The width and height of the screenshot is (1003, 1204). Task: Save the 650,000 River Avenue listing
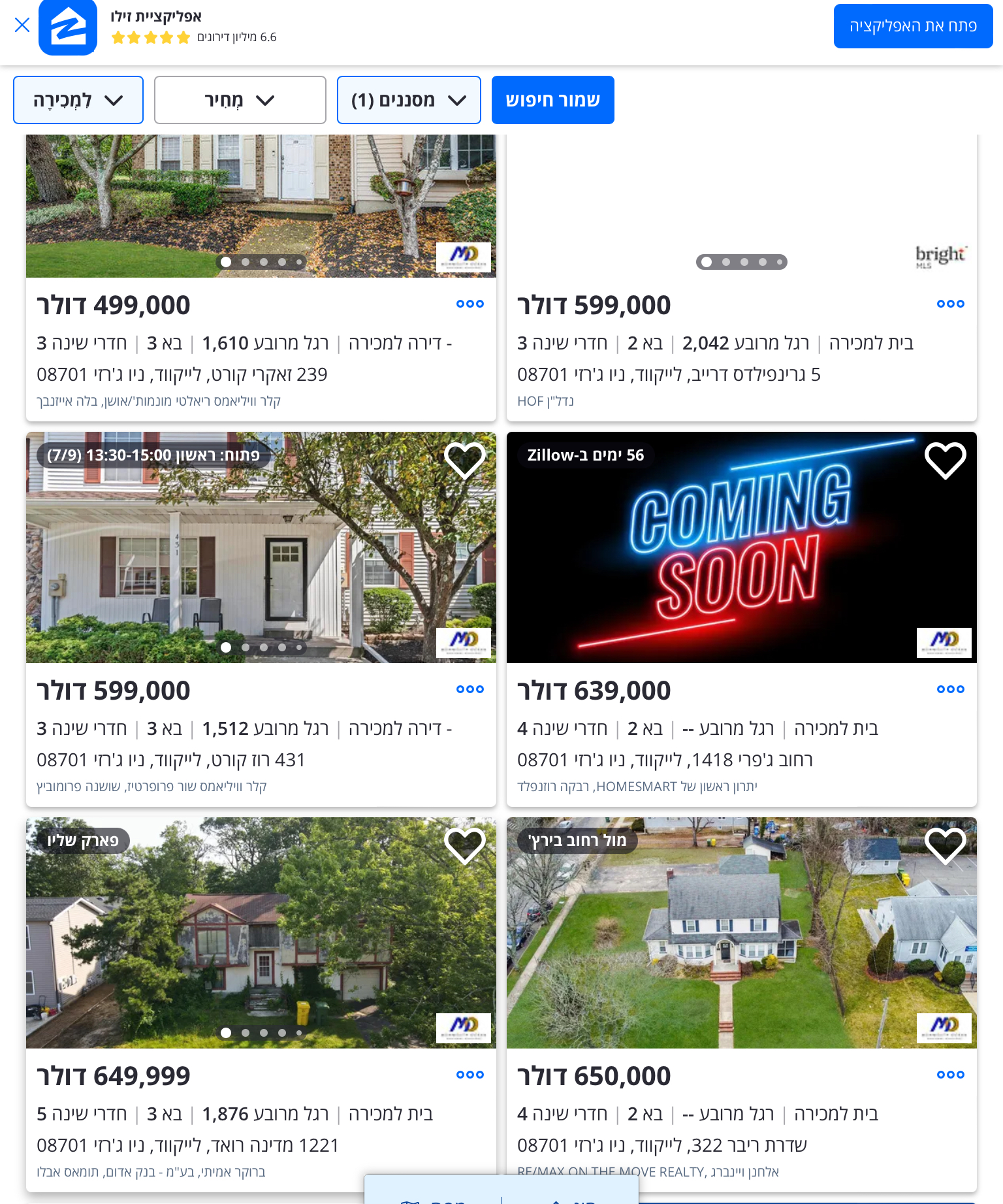945,845
